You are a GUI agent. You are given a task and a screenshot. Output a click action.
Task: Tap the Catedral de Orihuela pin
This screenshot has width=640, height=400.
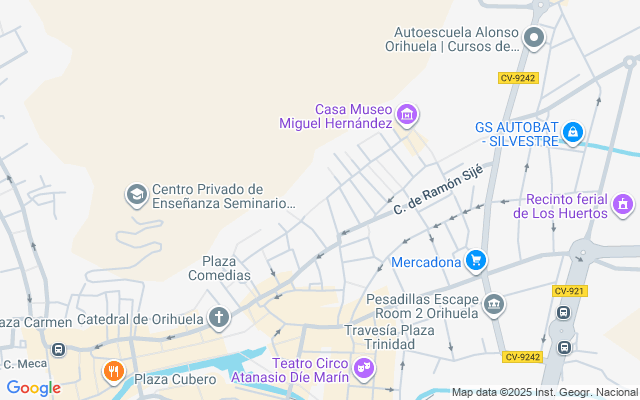click(219, 319)
